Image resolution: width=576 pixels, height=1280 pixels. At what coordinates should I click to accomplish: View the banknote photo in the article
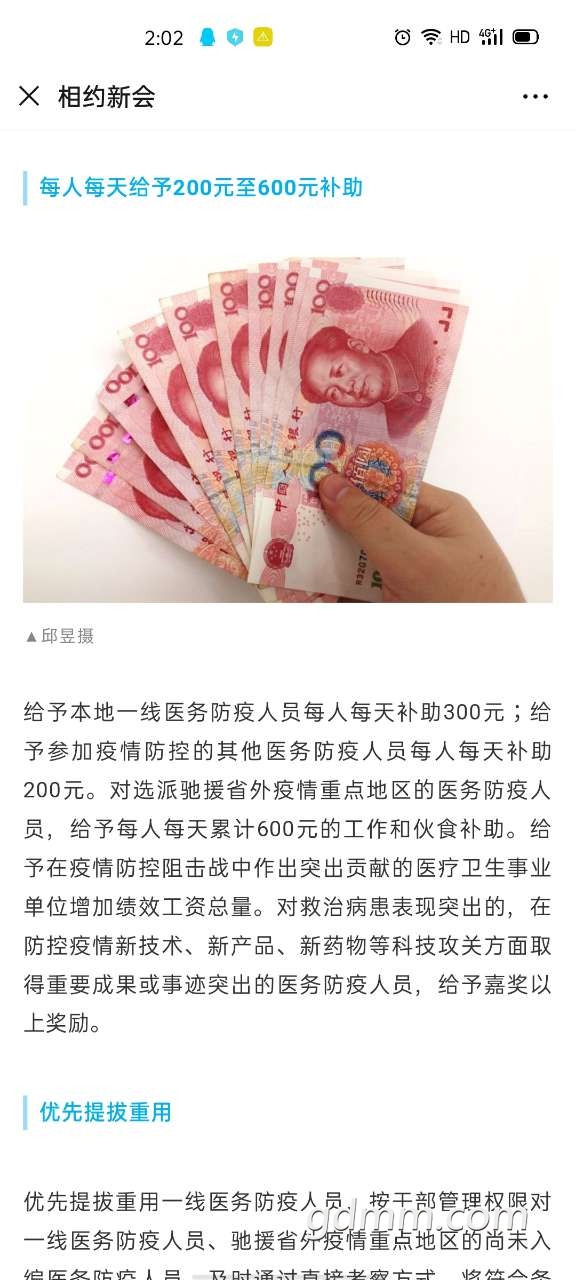(288, 430)
